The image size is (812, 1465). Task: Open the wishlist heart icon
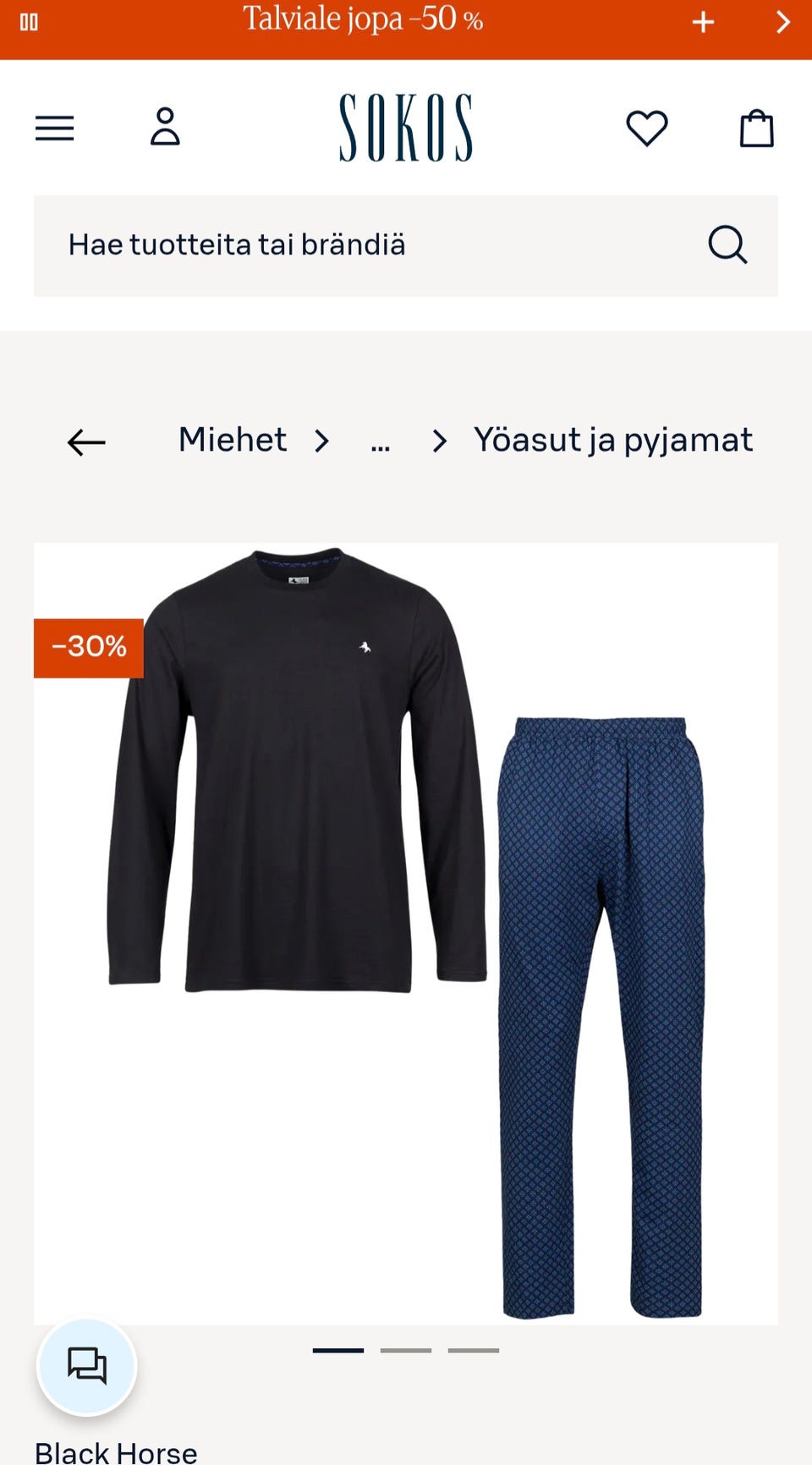point(646,129)
